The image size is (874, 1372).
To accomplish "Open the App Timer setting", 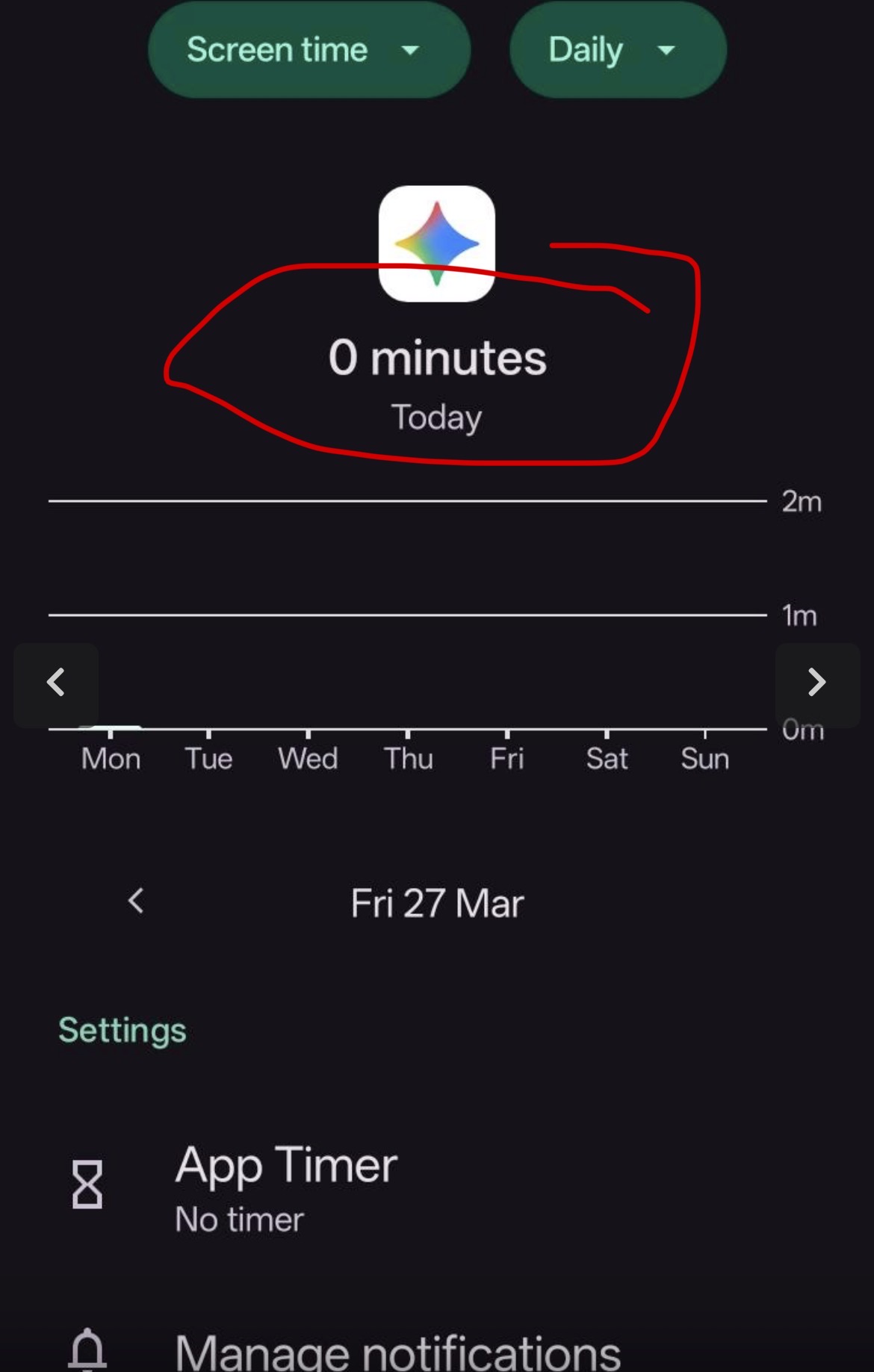I will tap(287, 1186).
